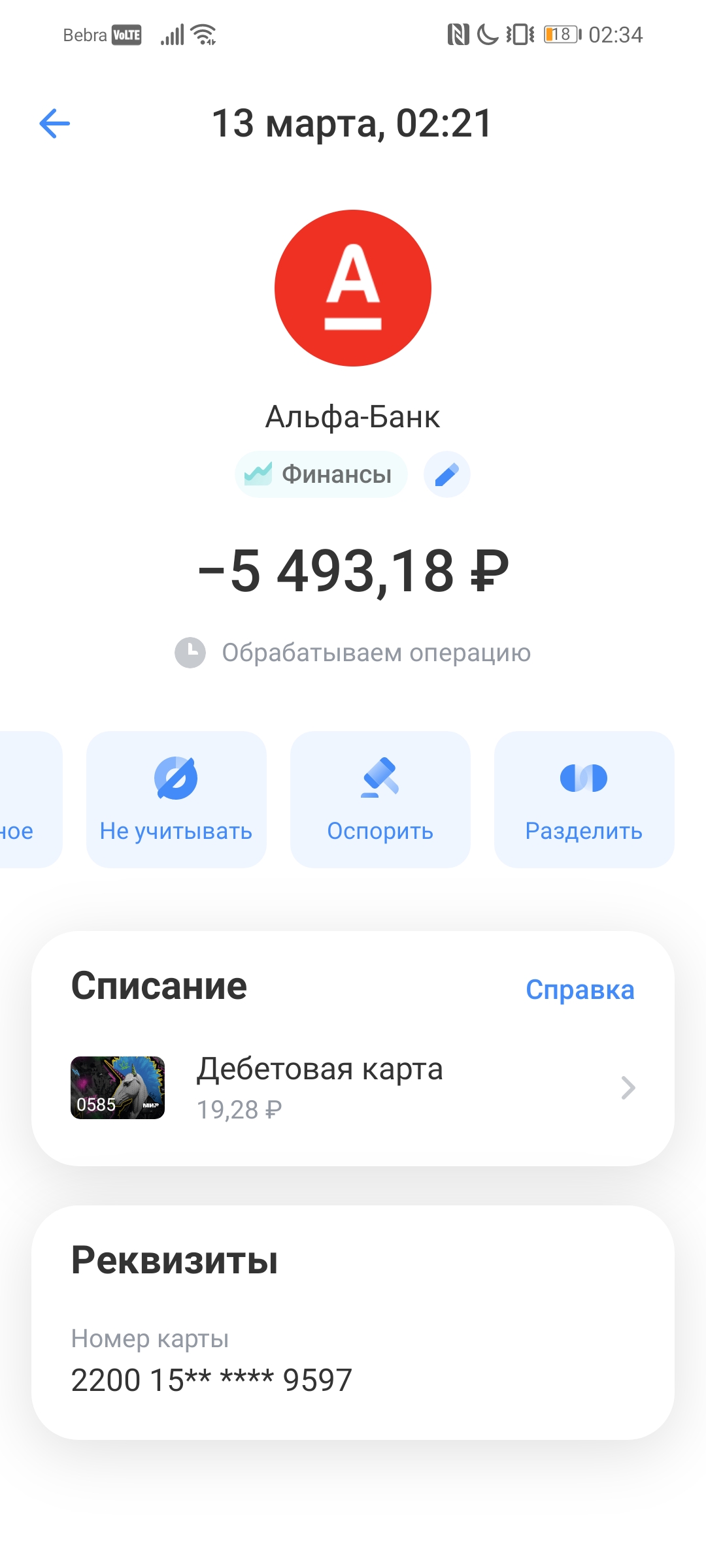
Task: Go back with the blue arrow
Action: click(55, 123)
